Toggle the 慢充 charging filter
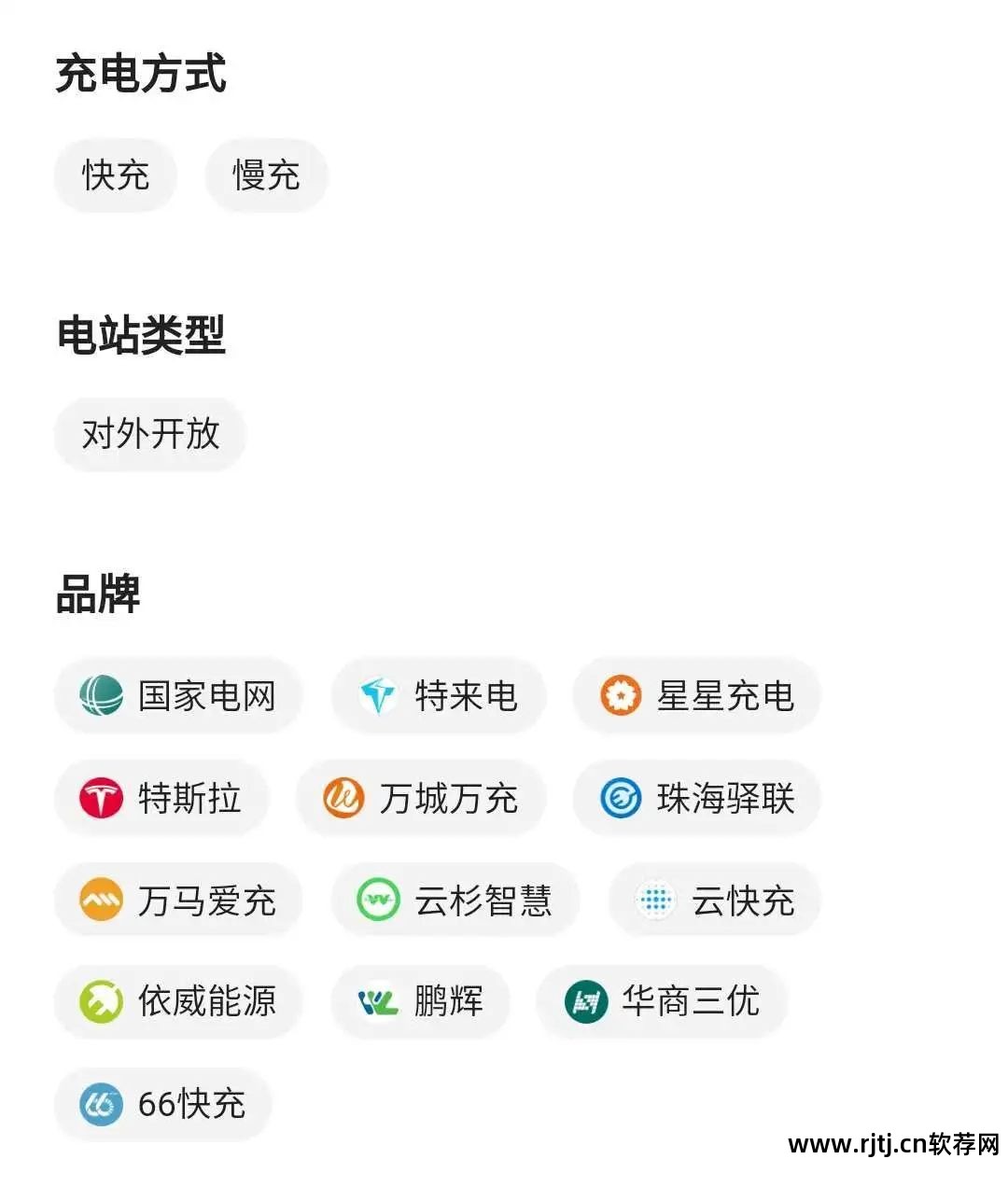Viewport: 1008px width, 1187px height. (x=266, y=175)
